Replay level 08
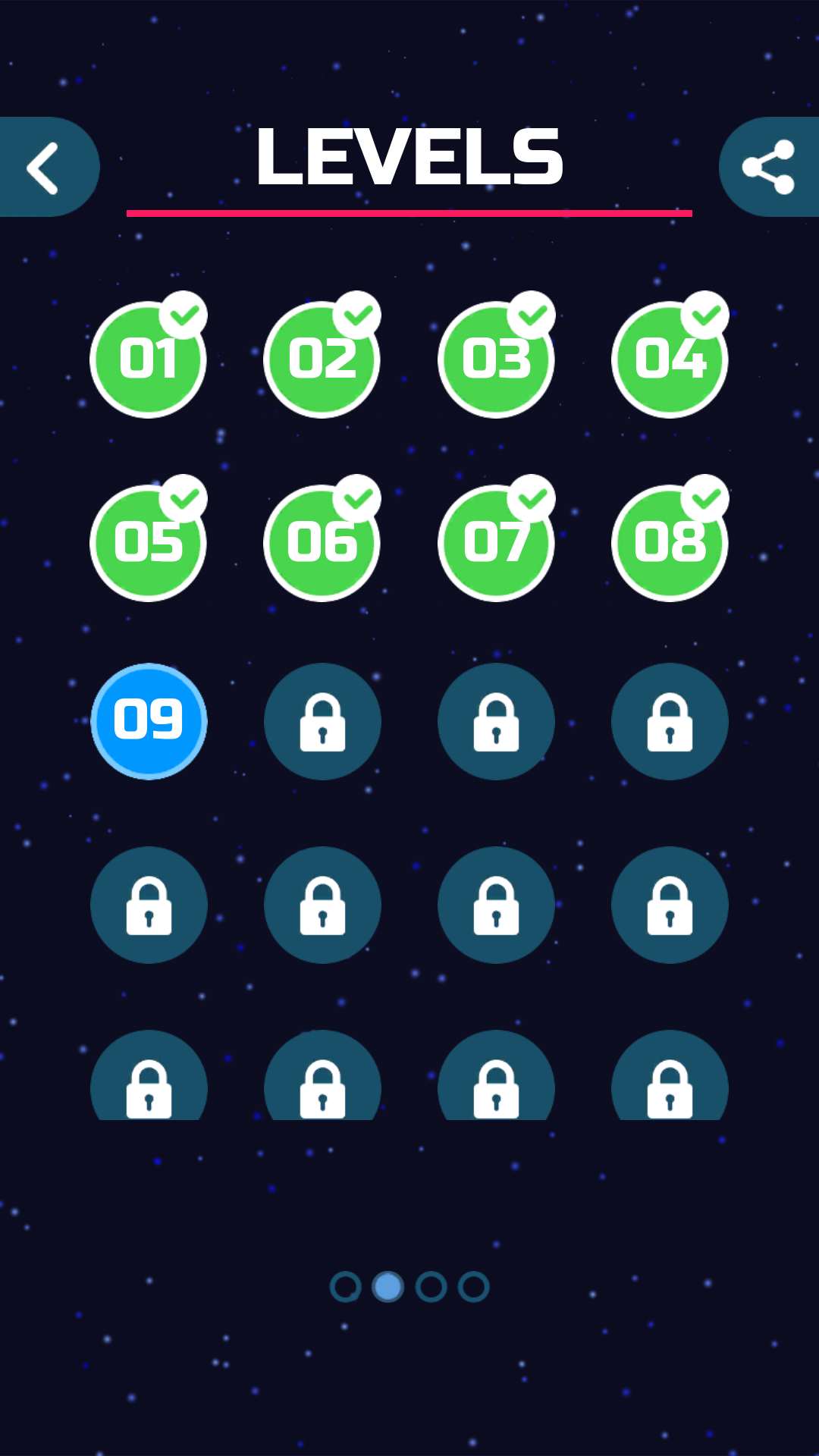The image size is (819, 1456). coord(670,540)
